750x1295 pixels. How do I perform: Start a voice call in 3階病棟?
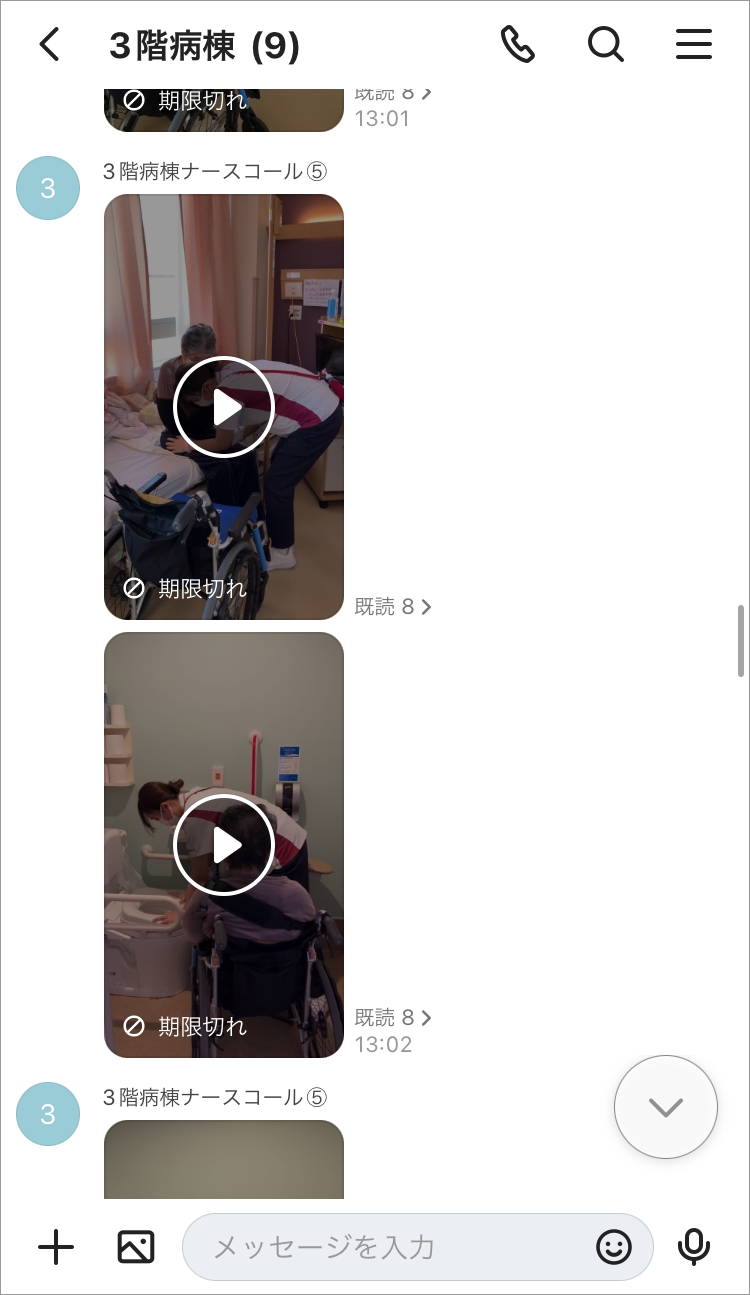(x=518, y=45)
